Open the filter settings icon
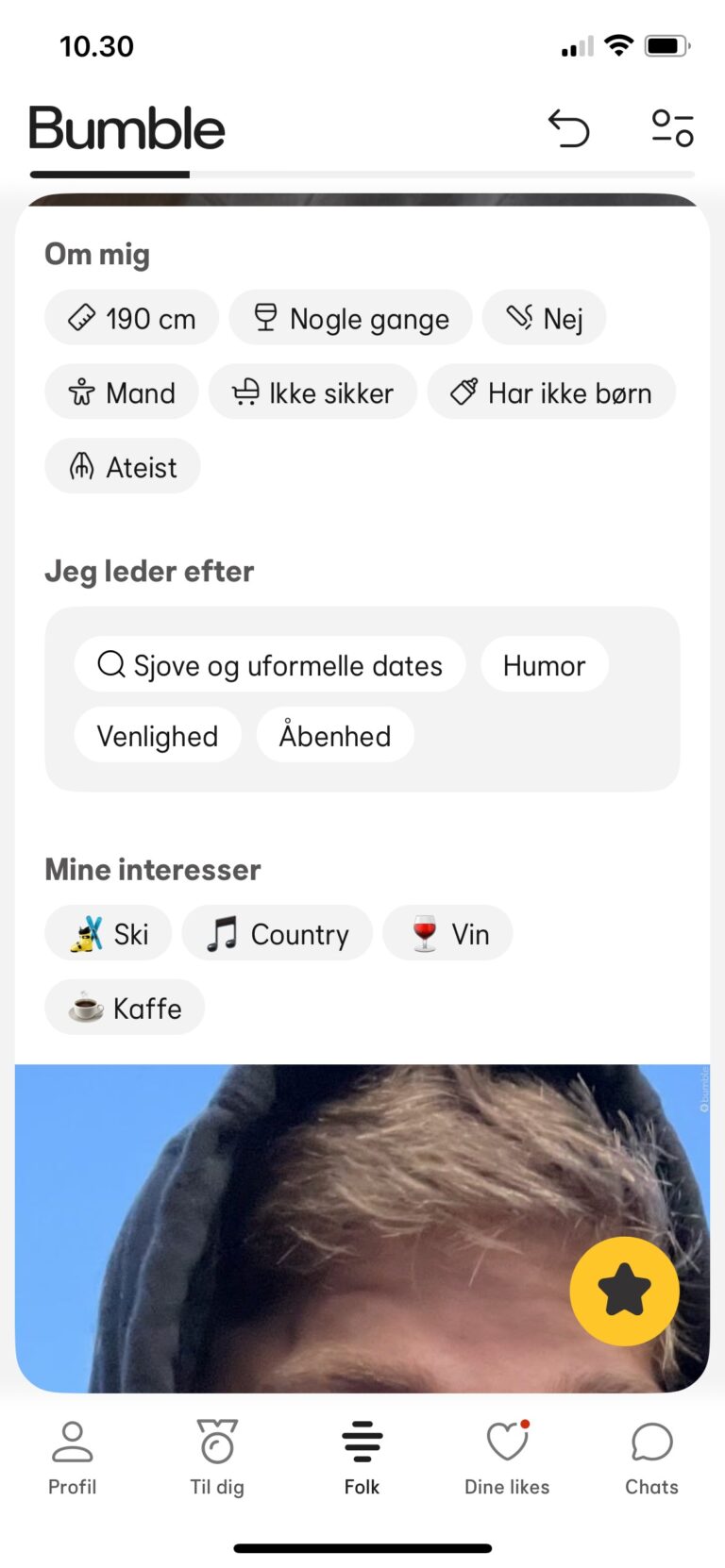The height and width of the screenshot is (1568, 725). [x=673, y=128]
